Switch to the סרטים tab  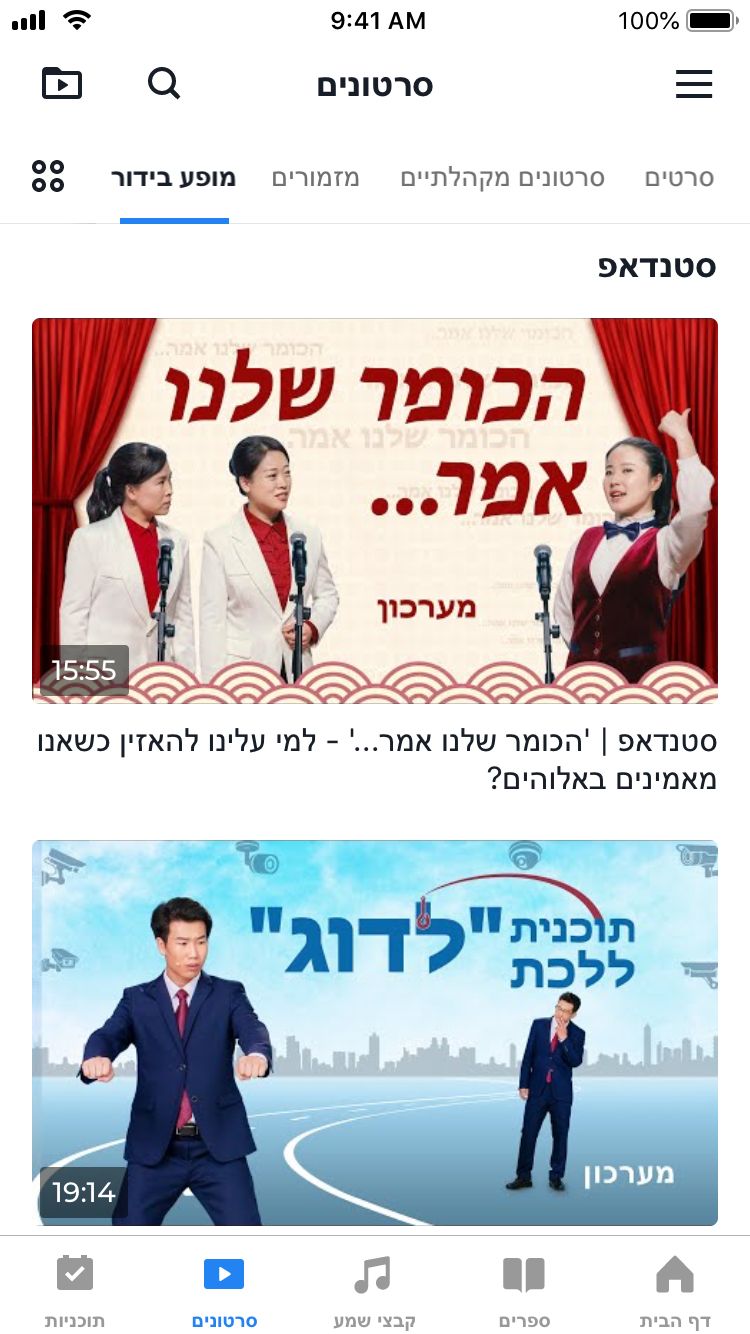pyautogui.click(x=679, y=179)
